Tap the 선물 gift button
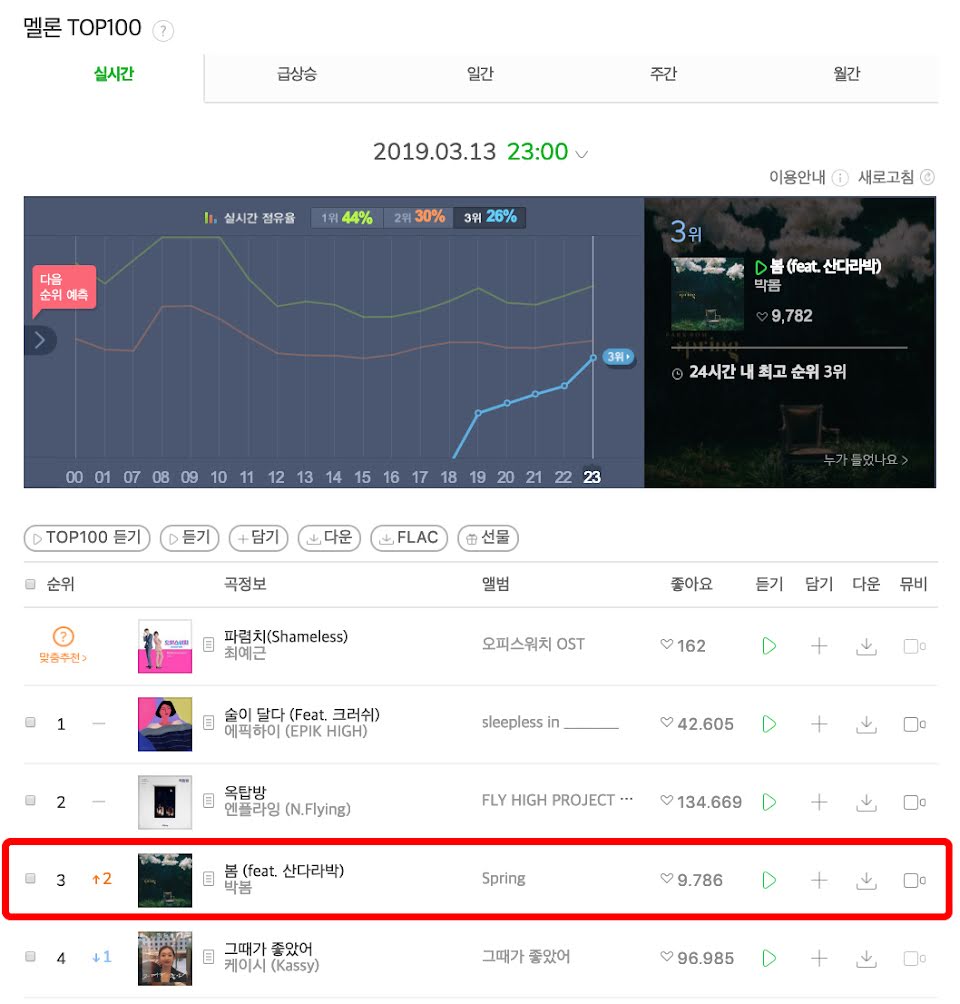Viewport: 960px width, 1004px height. click(487, 538)
